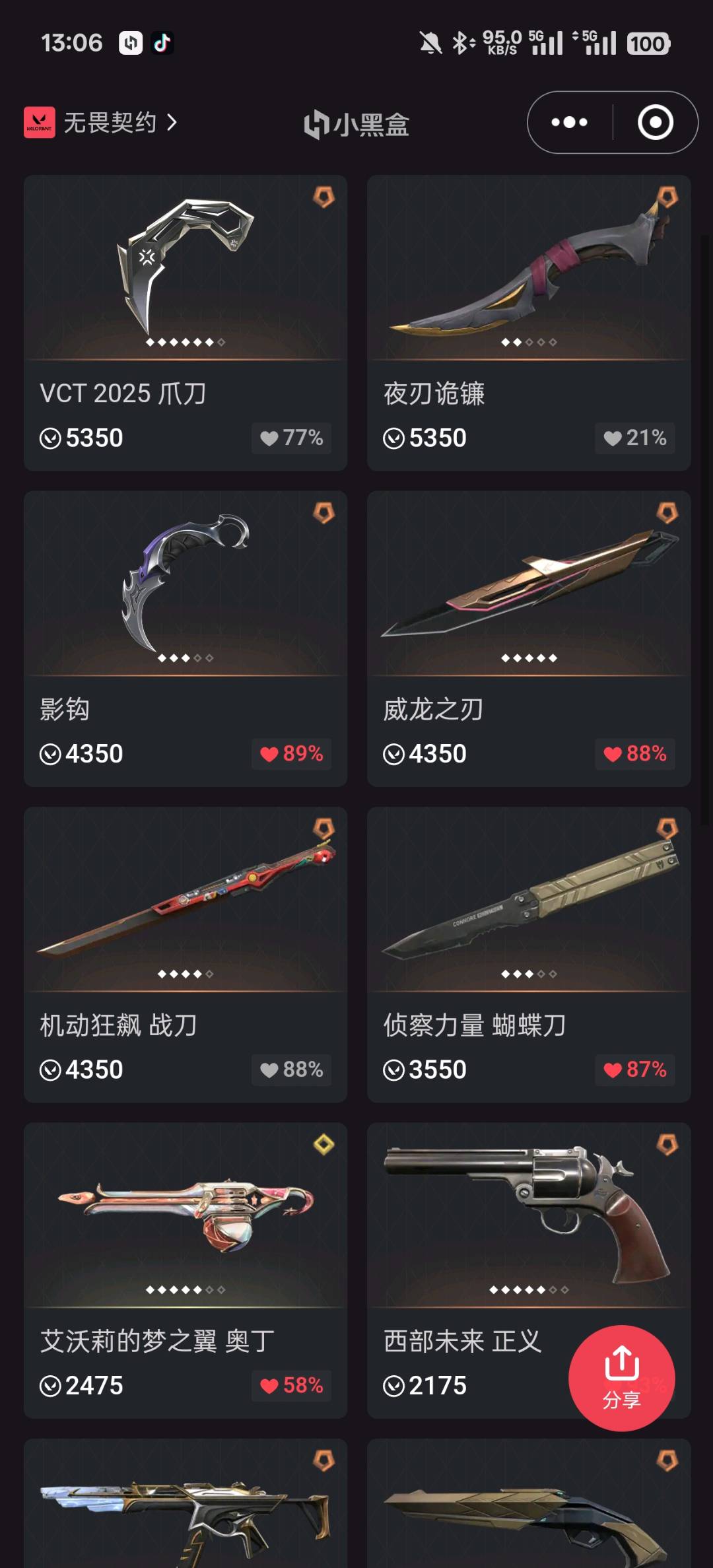
Task: Open the 机动狂飙 战刀 skin card
Action: click(185, 911)
